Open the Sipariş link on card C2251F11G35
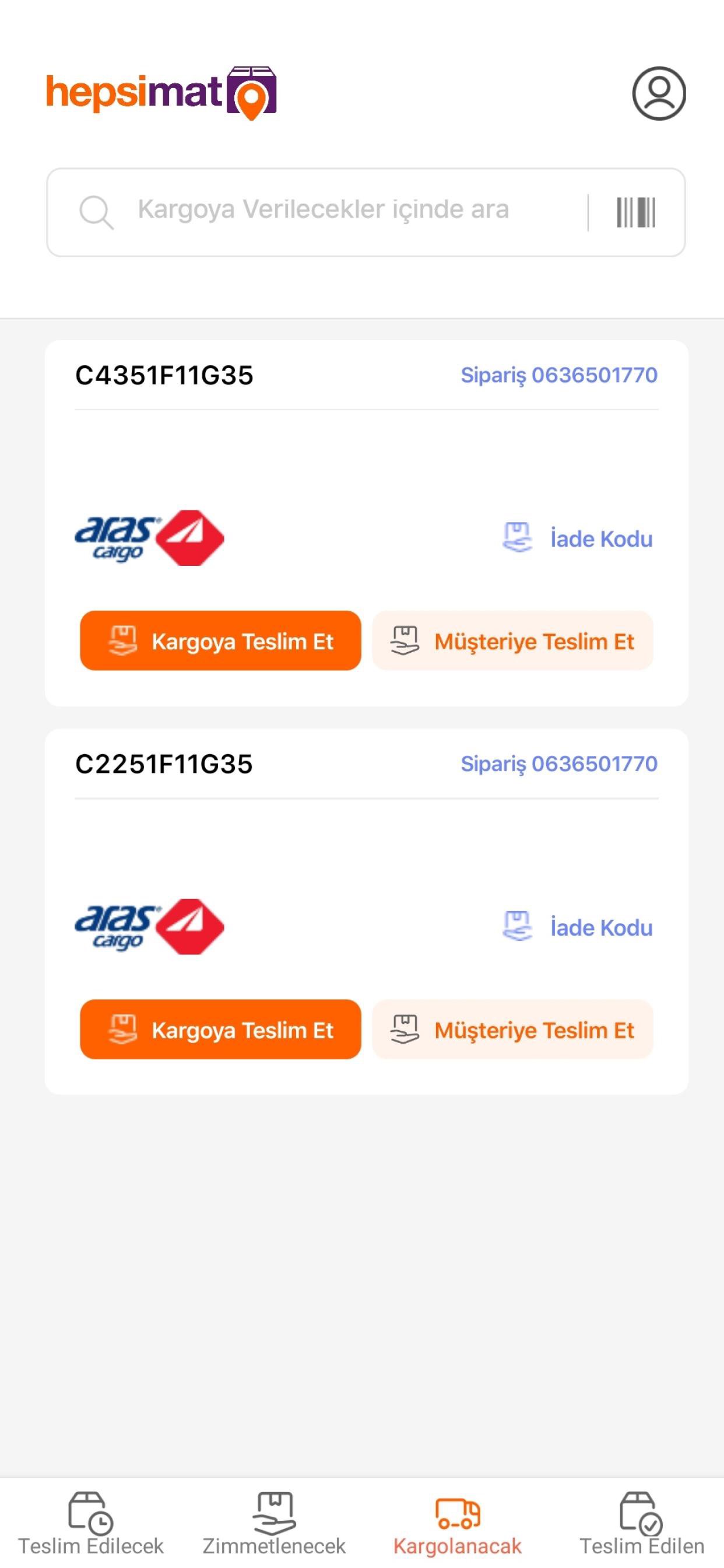 [558, 764]
